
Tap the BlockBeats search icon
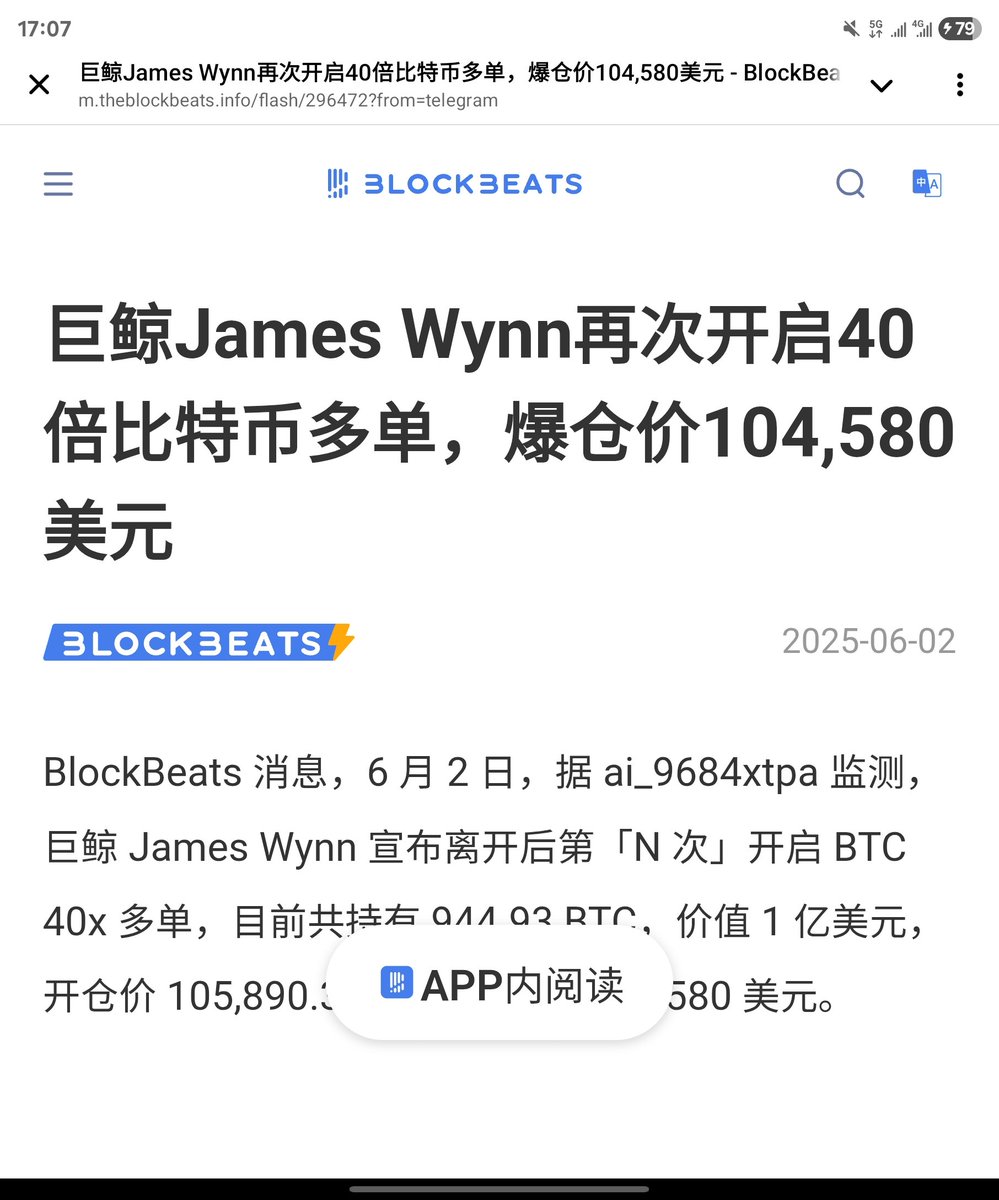tap(850, 183)
